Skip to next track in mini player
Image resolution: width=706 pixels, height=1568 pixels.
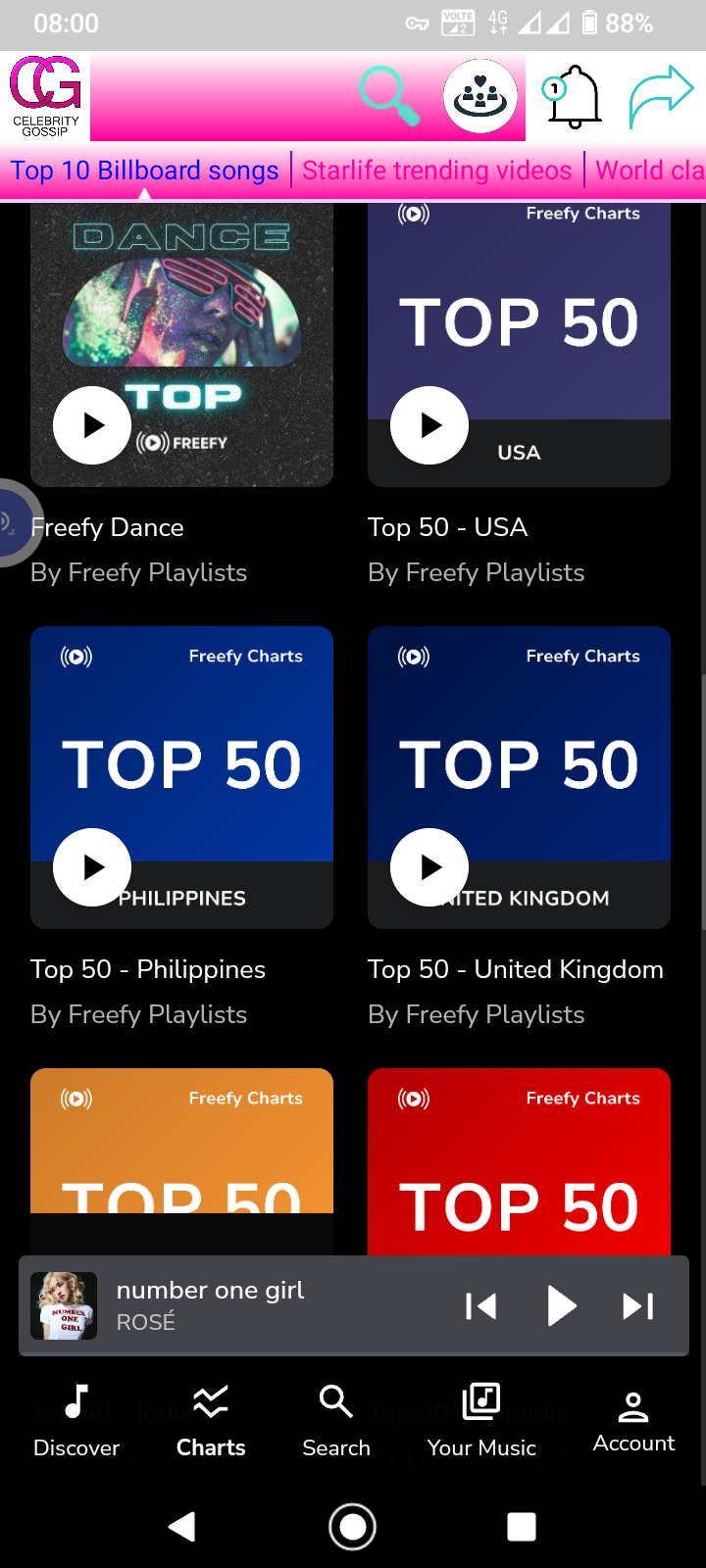pyautogui.click(x=638, y=1306)
